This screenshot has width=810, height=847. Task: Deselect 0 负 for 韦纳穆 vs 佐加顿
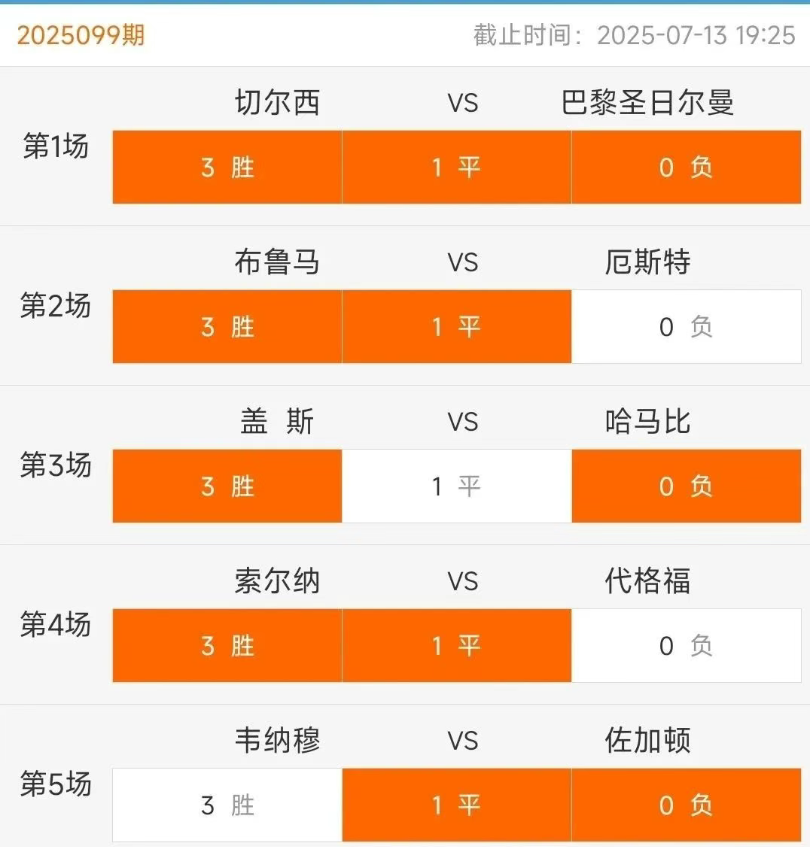[686, 805]
